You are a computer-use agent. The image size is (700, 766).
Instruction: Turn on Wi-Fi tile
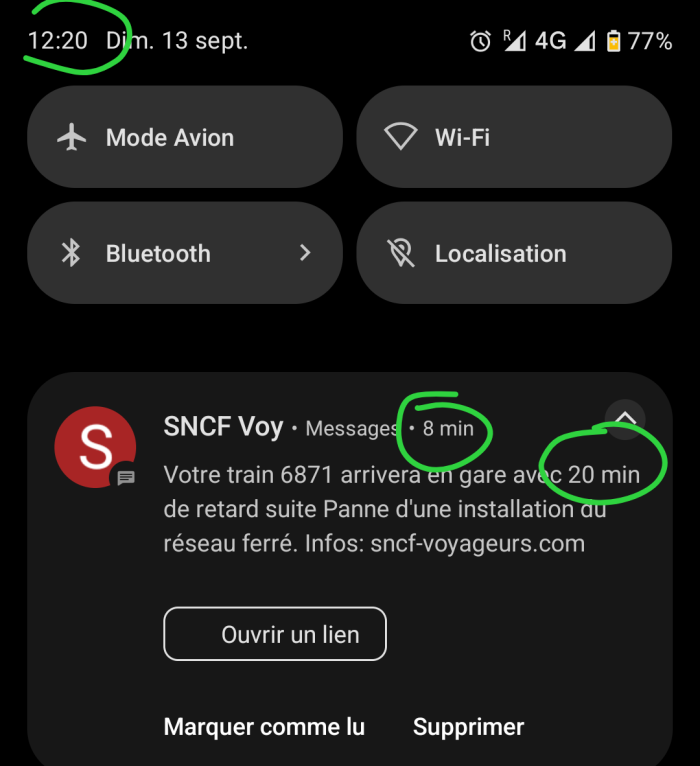tap(514, 137)
